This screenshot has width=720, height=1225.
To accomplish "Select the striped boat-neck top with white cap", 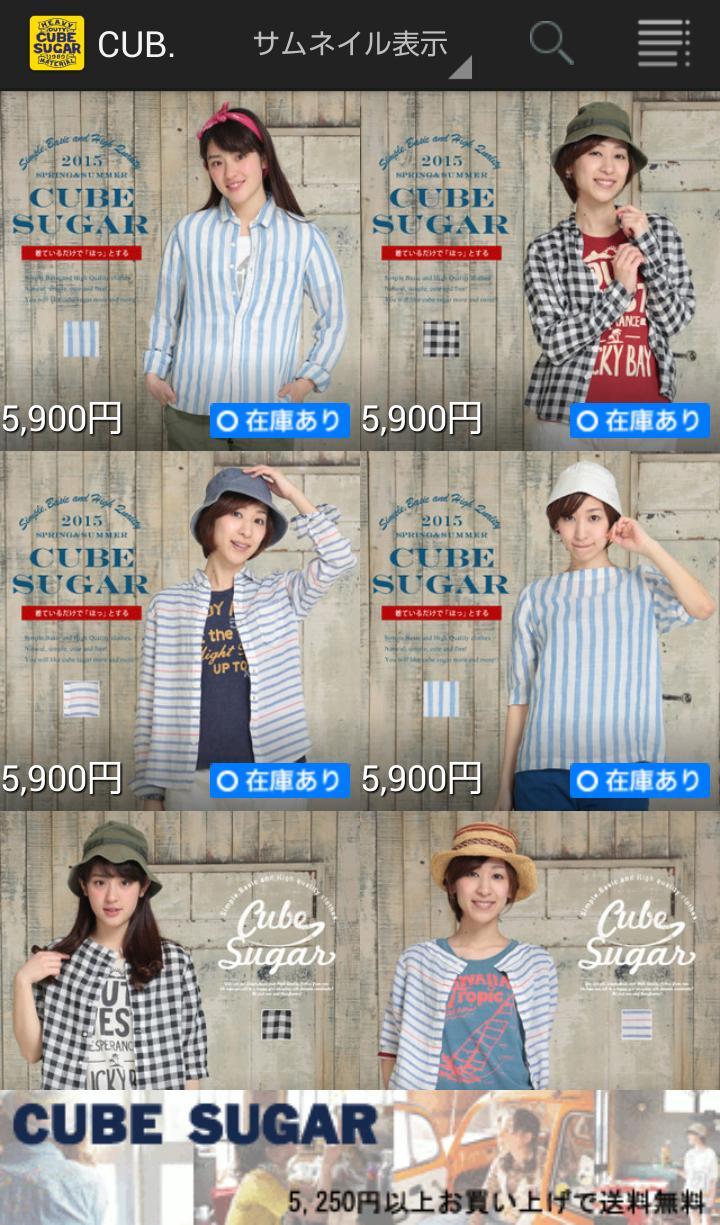I will pos(540,630).
